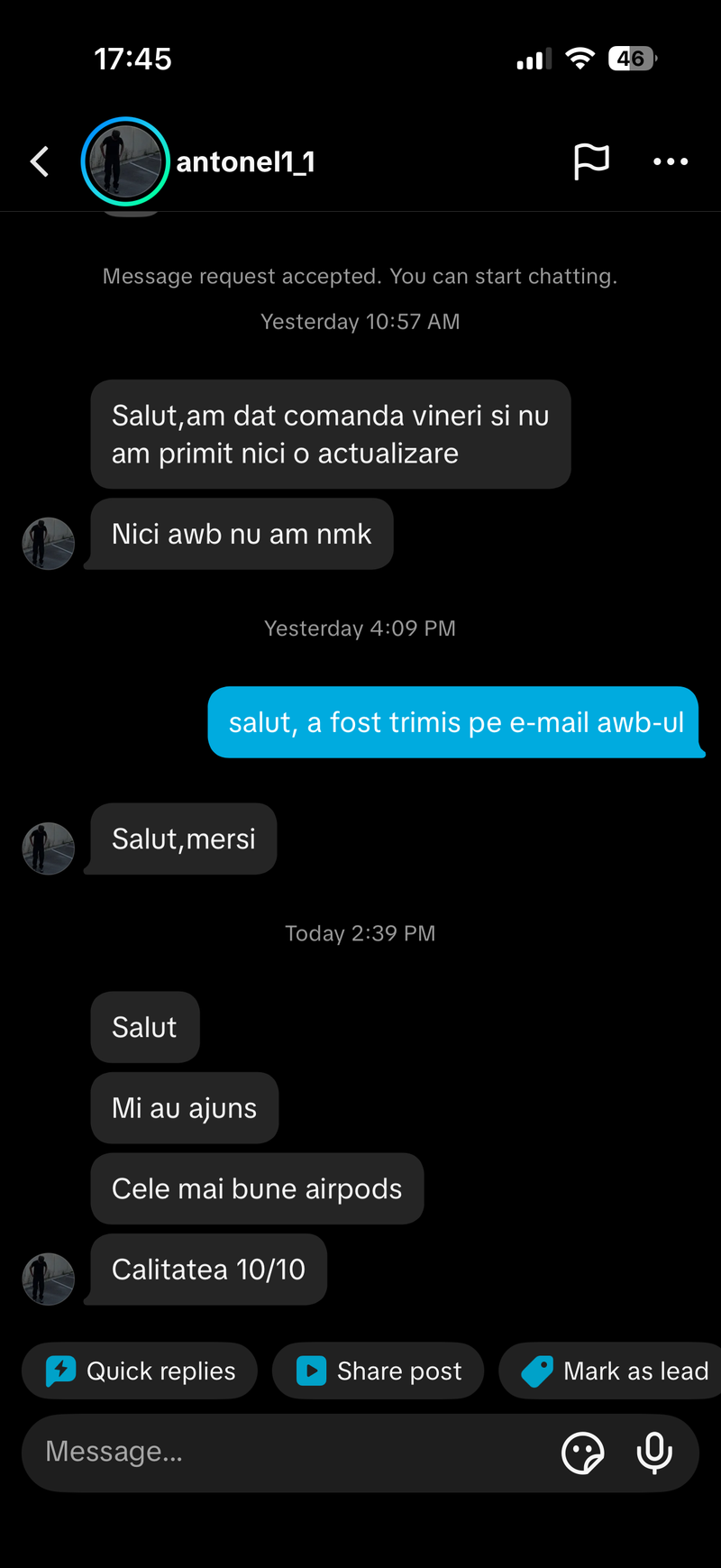The image size is (721, 1568).
Task: Flag this conversation
Action: click(x=591, y=162)
